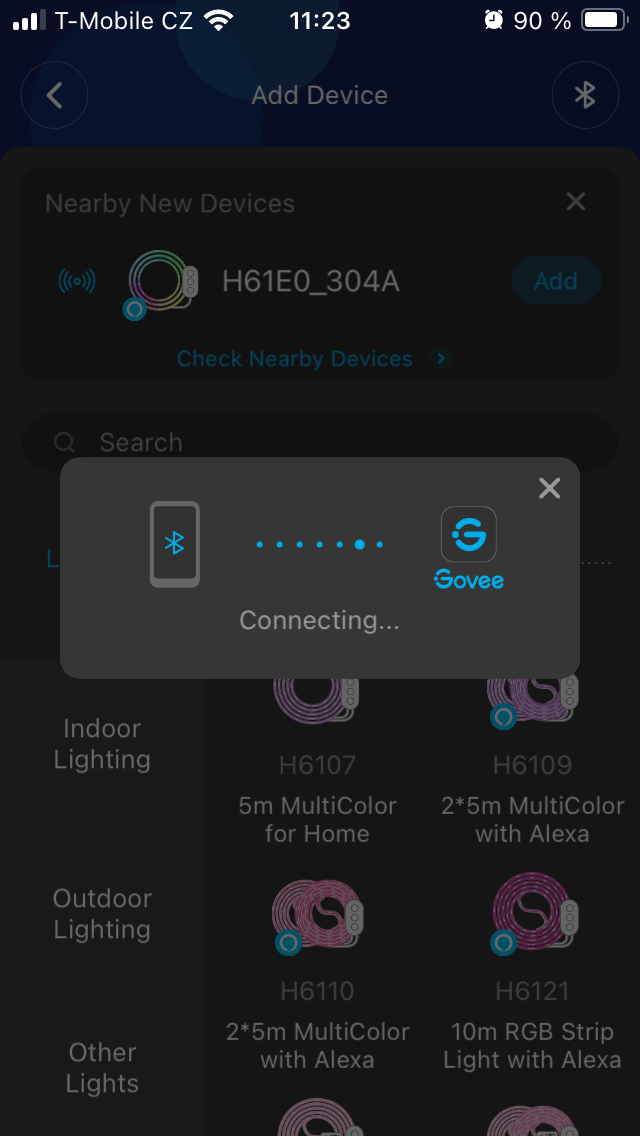Select the Outdoor Lighting category

(x=102, y=914)
